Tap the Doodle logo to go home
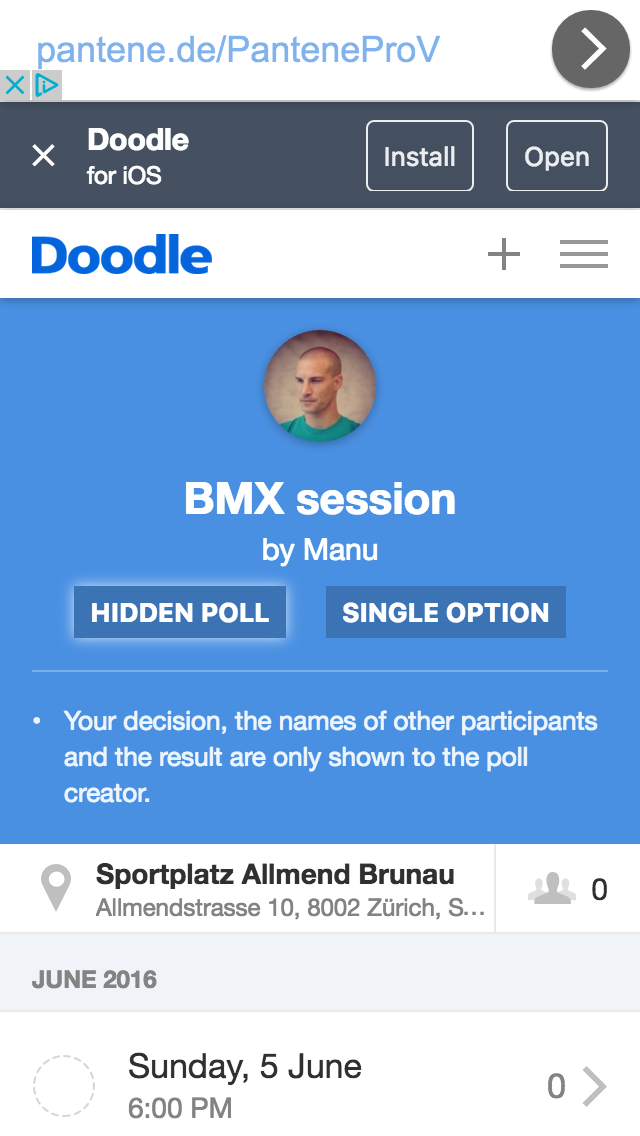 122,255
